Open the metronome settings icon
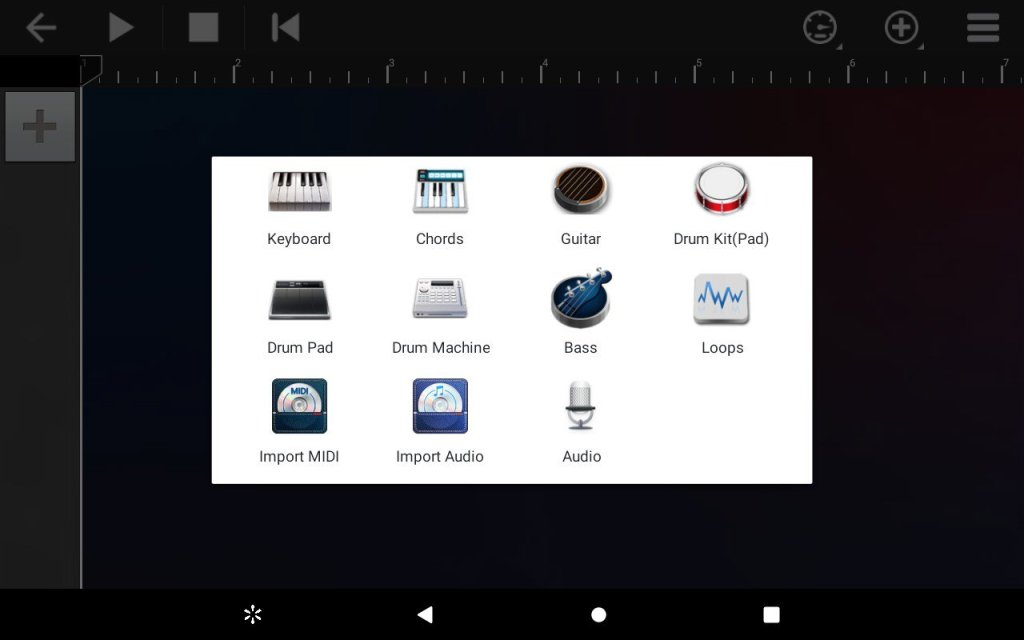This screenshot has height=640, width=1024. (x=820, y=28)
